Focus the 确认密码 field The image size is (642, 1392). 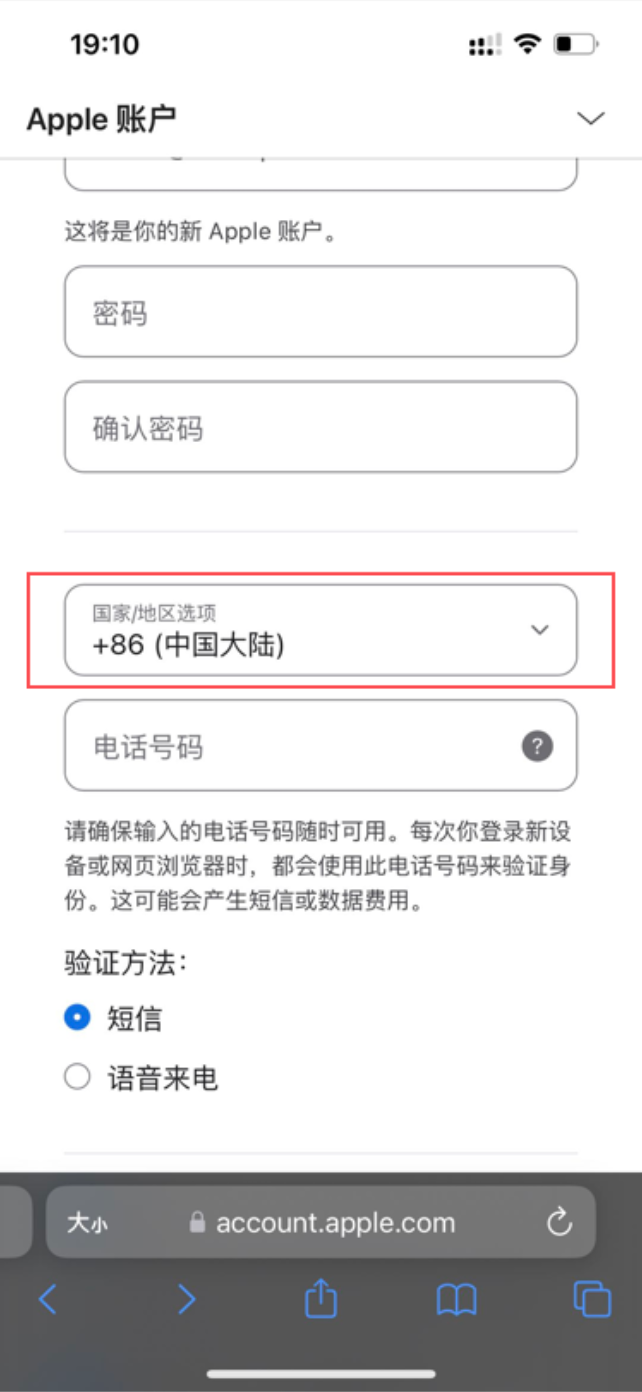click(x=321, y=427)
